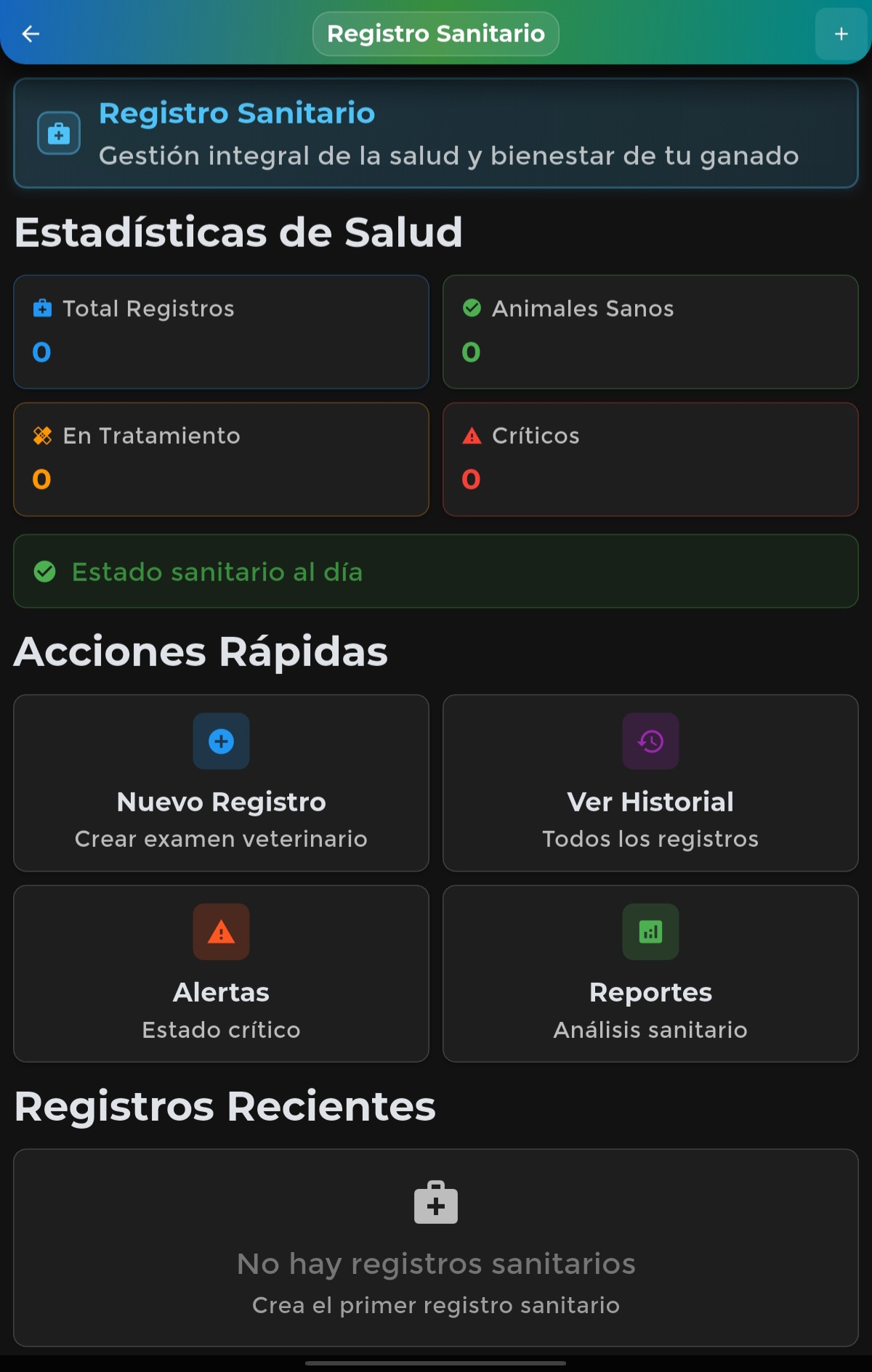
Task: Tap the green bar chart icon on Reportes
Action: pos(650,932)
